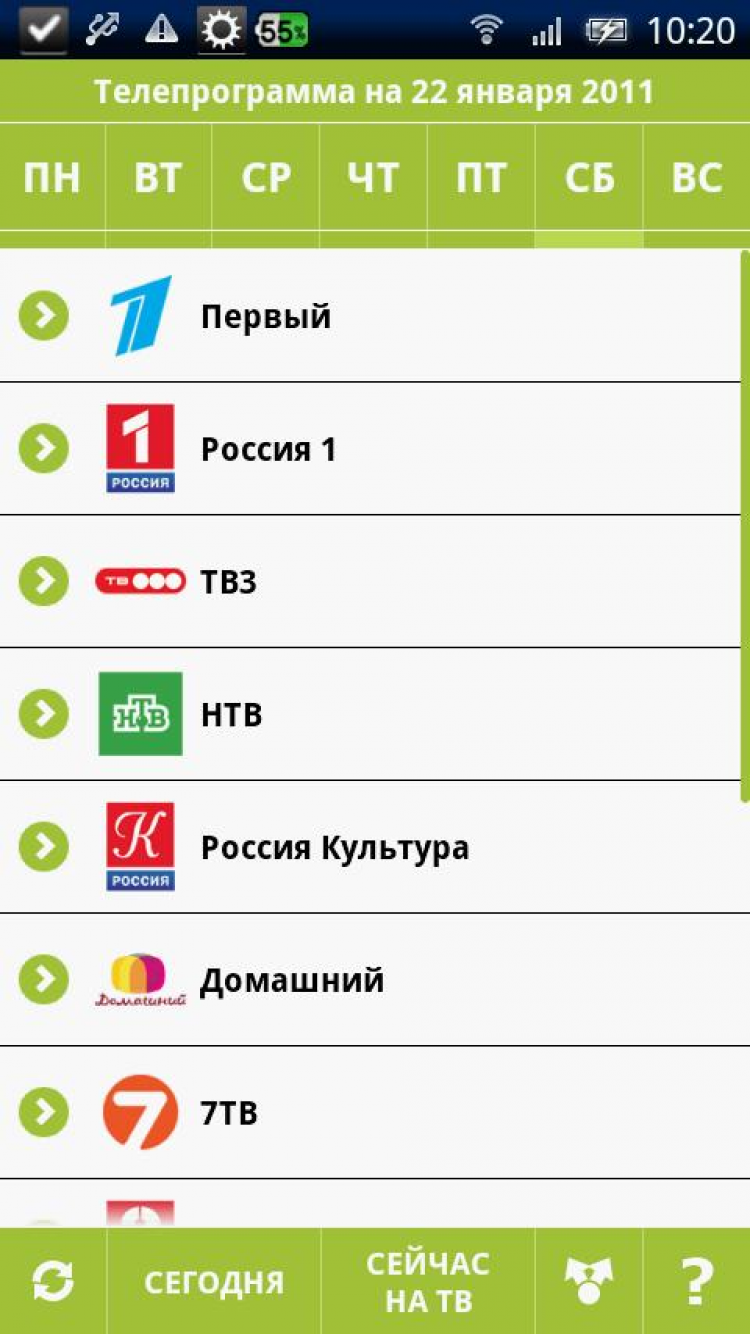The image size is (750, 1334).
Task: Select the СР day tab
Action: (x=265, y=178)
